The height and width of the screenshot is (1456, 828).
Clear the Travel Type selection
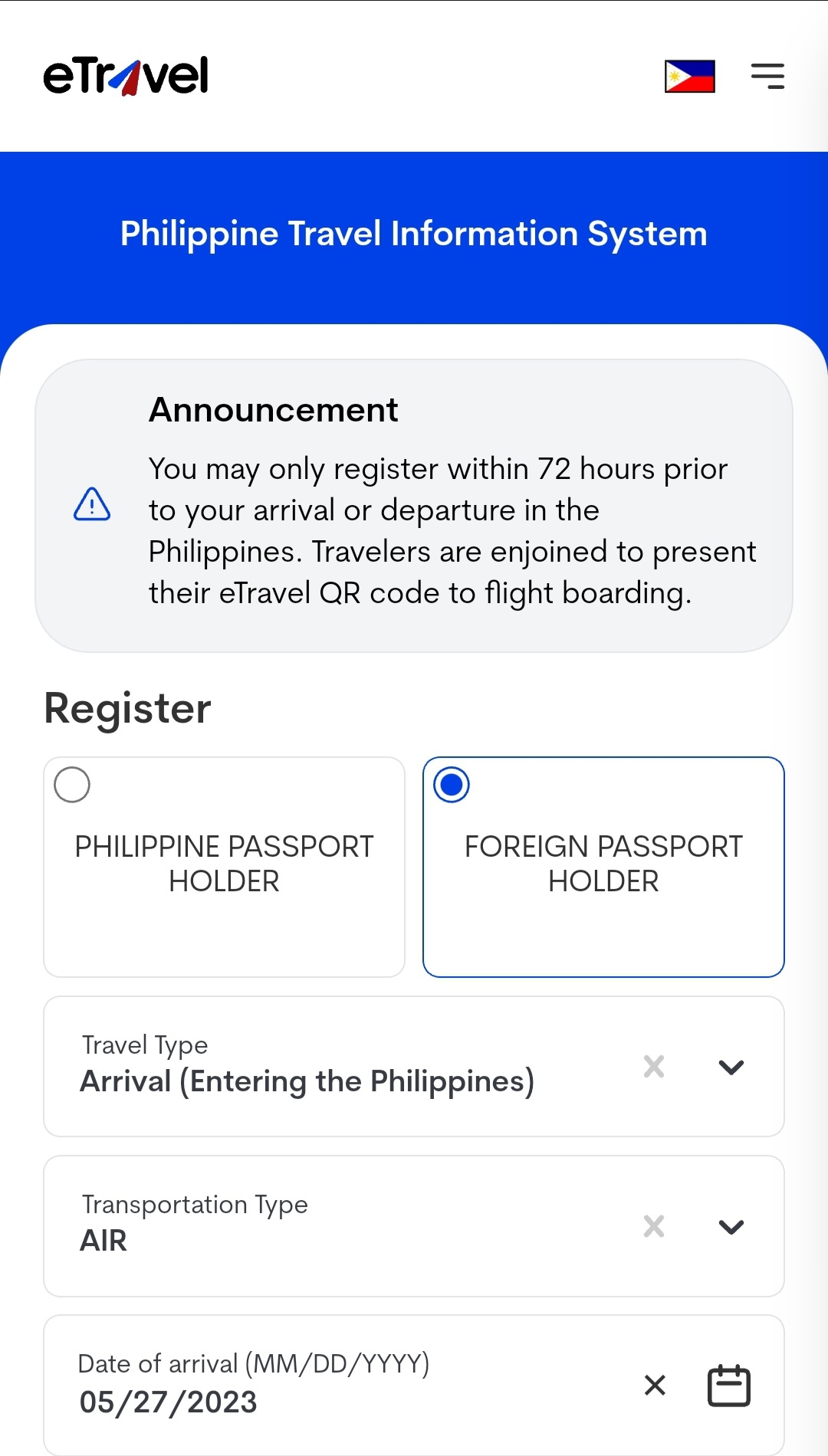pos(654,1067)
